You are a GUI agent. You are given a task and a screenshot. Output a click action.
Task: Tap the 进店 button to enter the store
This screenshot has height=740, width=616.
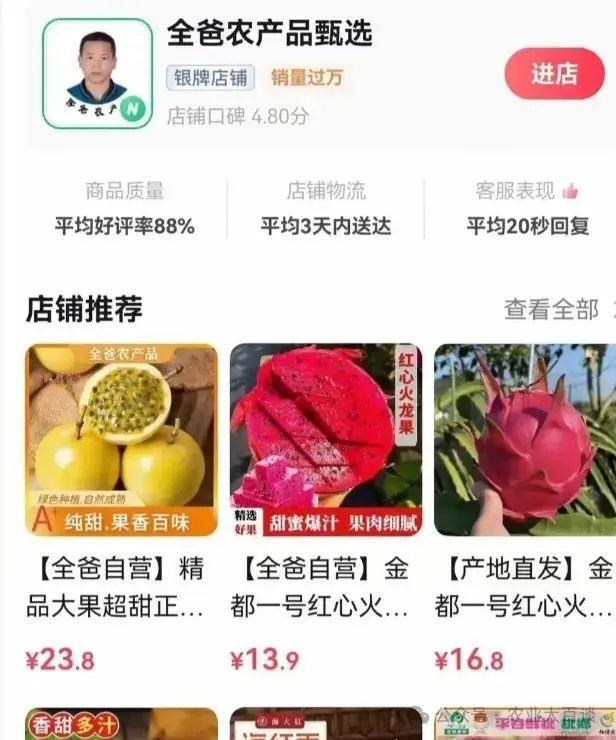coord(554,74)
